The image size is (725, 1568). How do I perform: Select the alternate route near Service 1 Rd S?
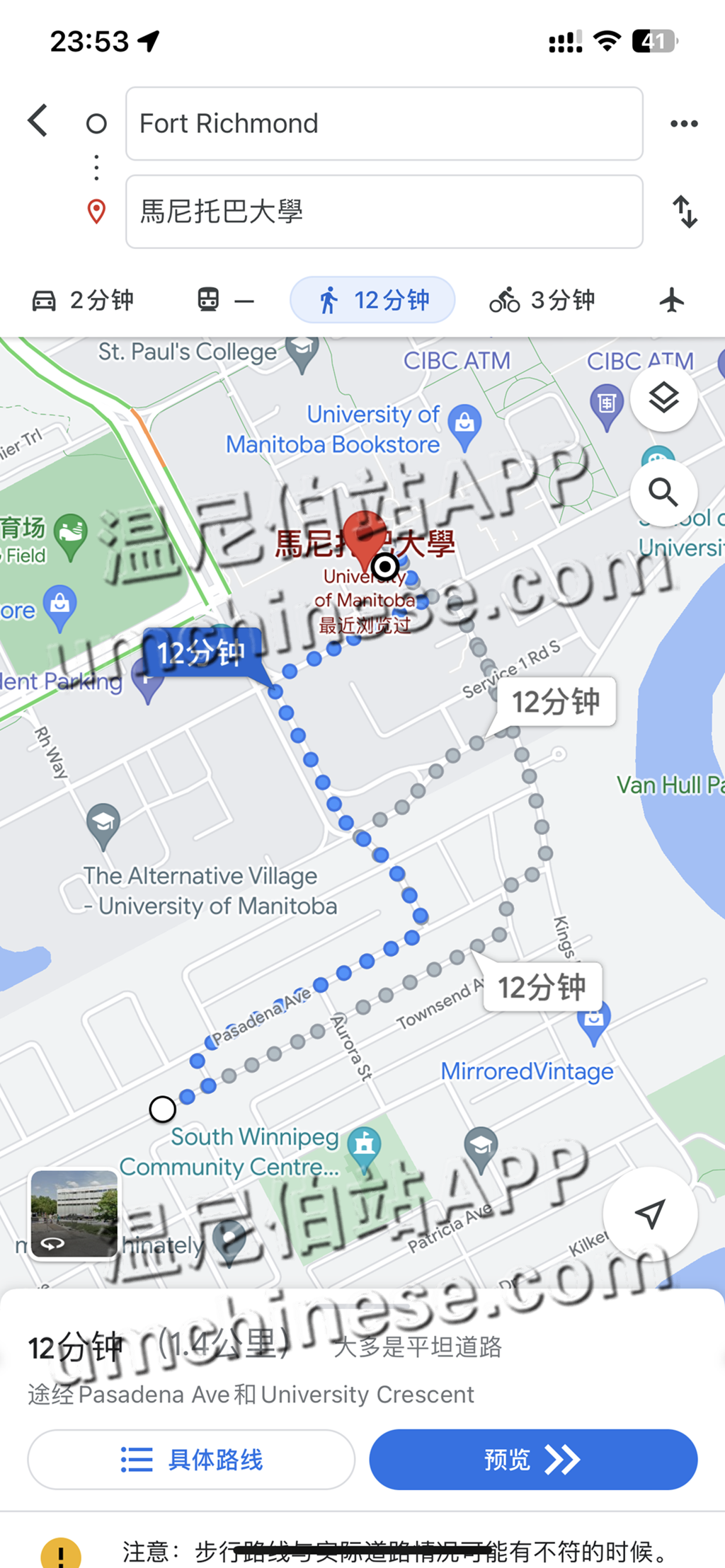(555, 702)
